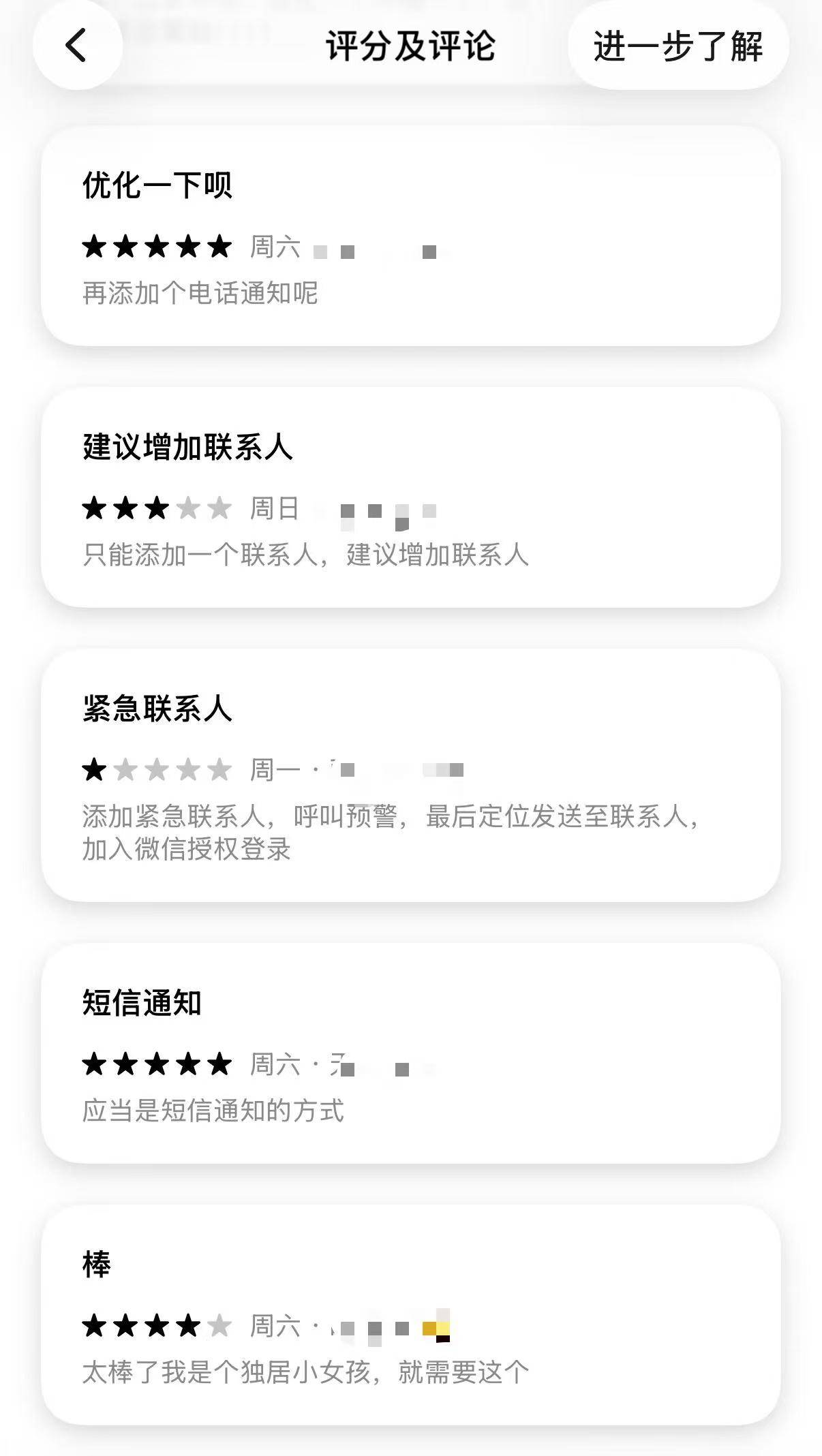Image resolution: width=822 pixels, height=1456 pixels.
Task: Open the review titled 短信通知
Action: (410, 1053)
